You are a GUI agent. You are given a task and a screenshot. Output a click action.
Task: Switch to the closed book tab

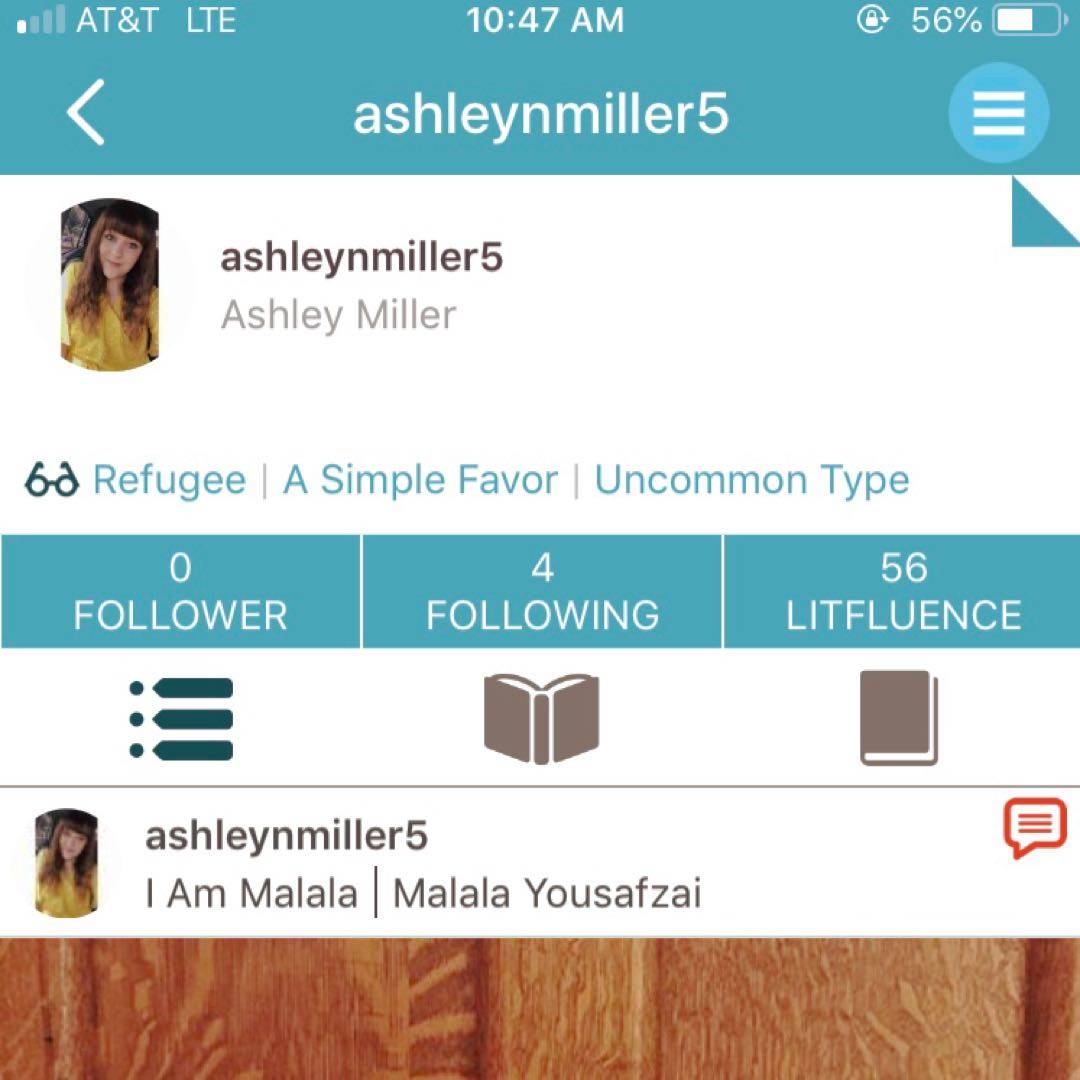[899, 718]
